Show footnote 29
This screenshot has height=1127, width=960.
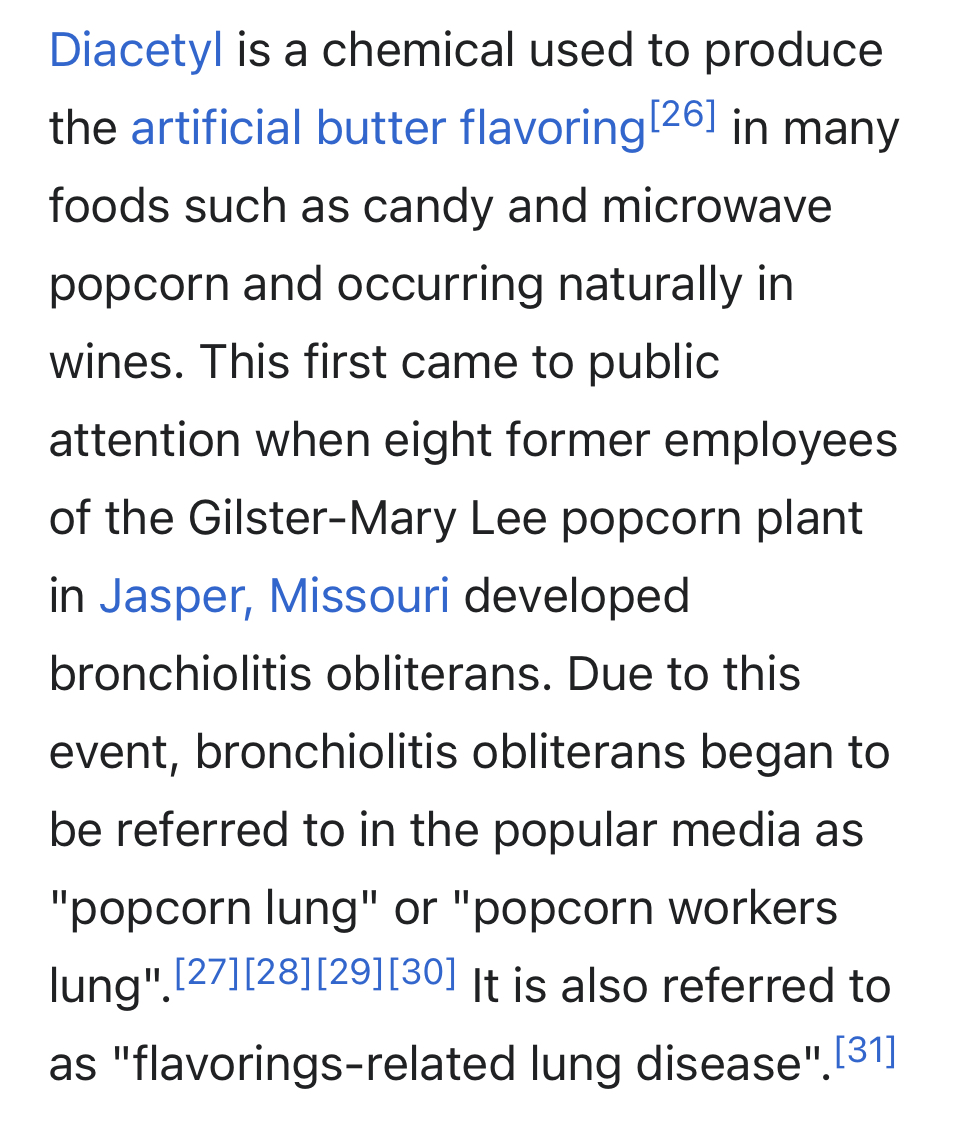[350, 973]
